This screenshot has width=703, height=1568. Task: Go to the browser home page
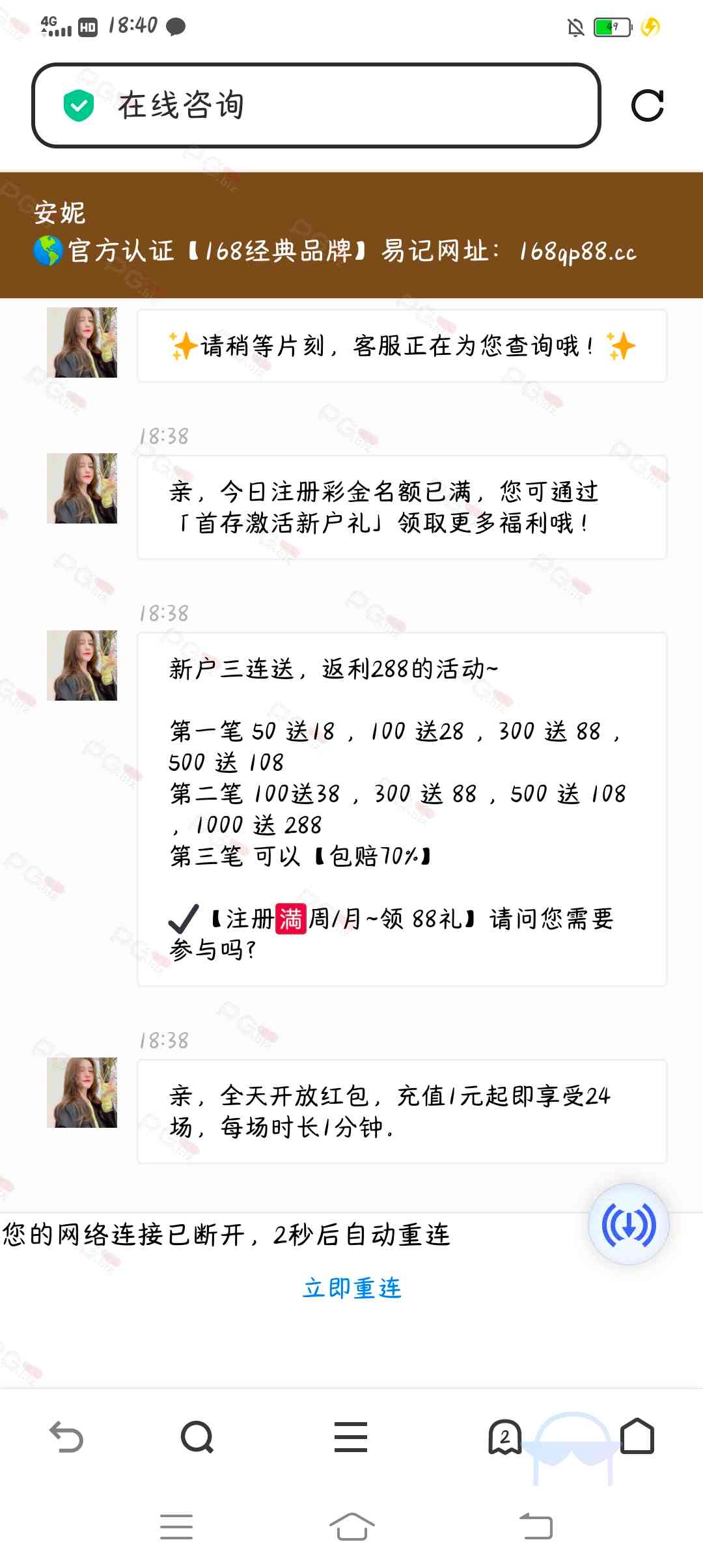click(x=637, y=1436)
